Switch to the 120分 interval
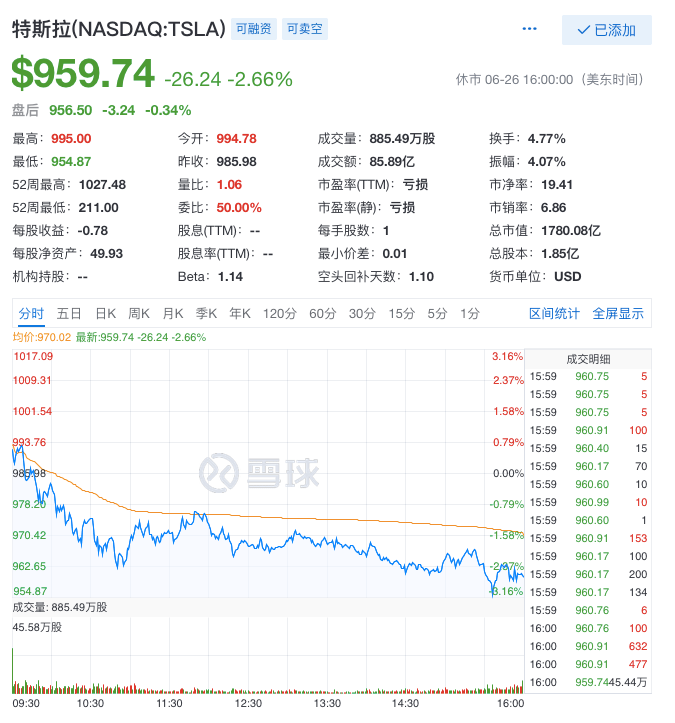 point(280,313)
